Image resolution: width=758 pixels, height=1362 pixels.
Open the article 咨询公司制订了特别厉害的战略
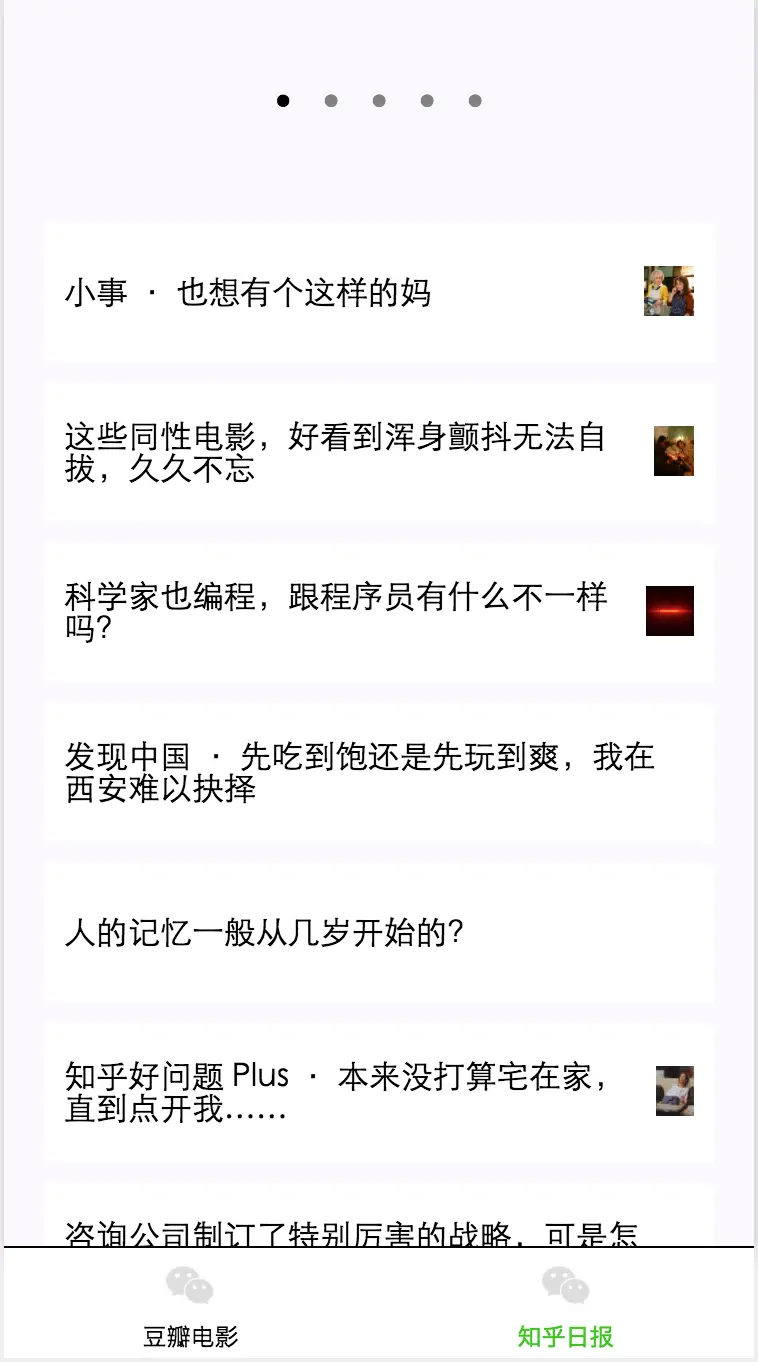[379, 1214]
